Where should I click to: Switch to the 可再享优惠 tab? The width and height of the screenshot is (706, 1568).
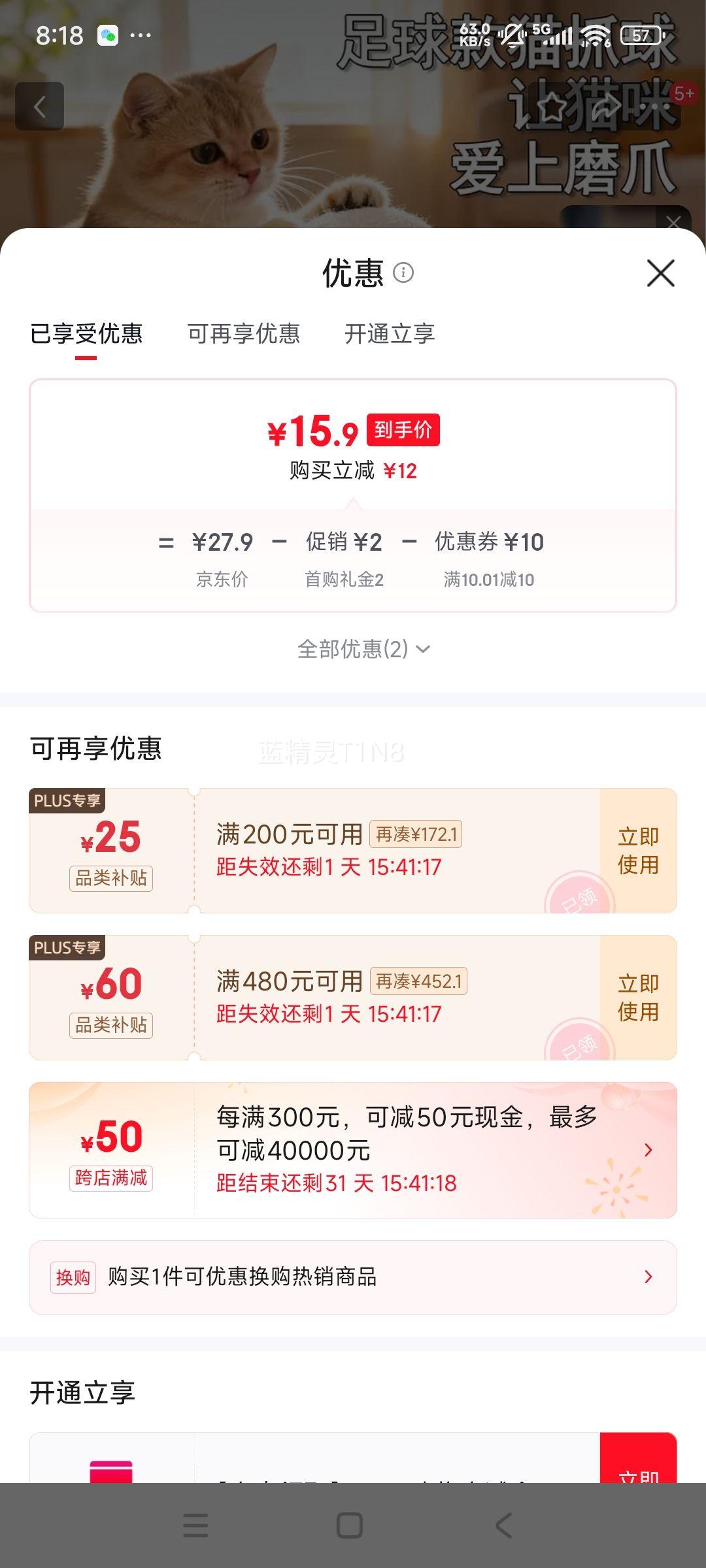coord(244,335)
